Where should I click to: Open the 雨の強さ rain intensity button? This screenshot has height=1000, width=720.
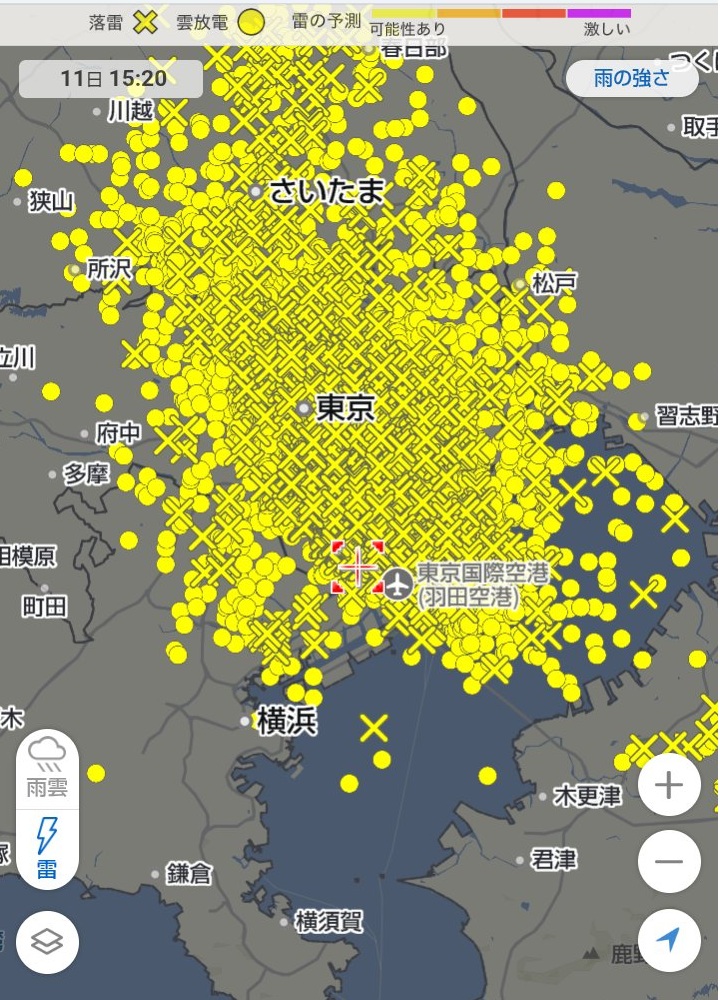[x=631, y=78]
